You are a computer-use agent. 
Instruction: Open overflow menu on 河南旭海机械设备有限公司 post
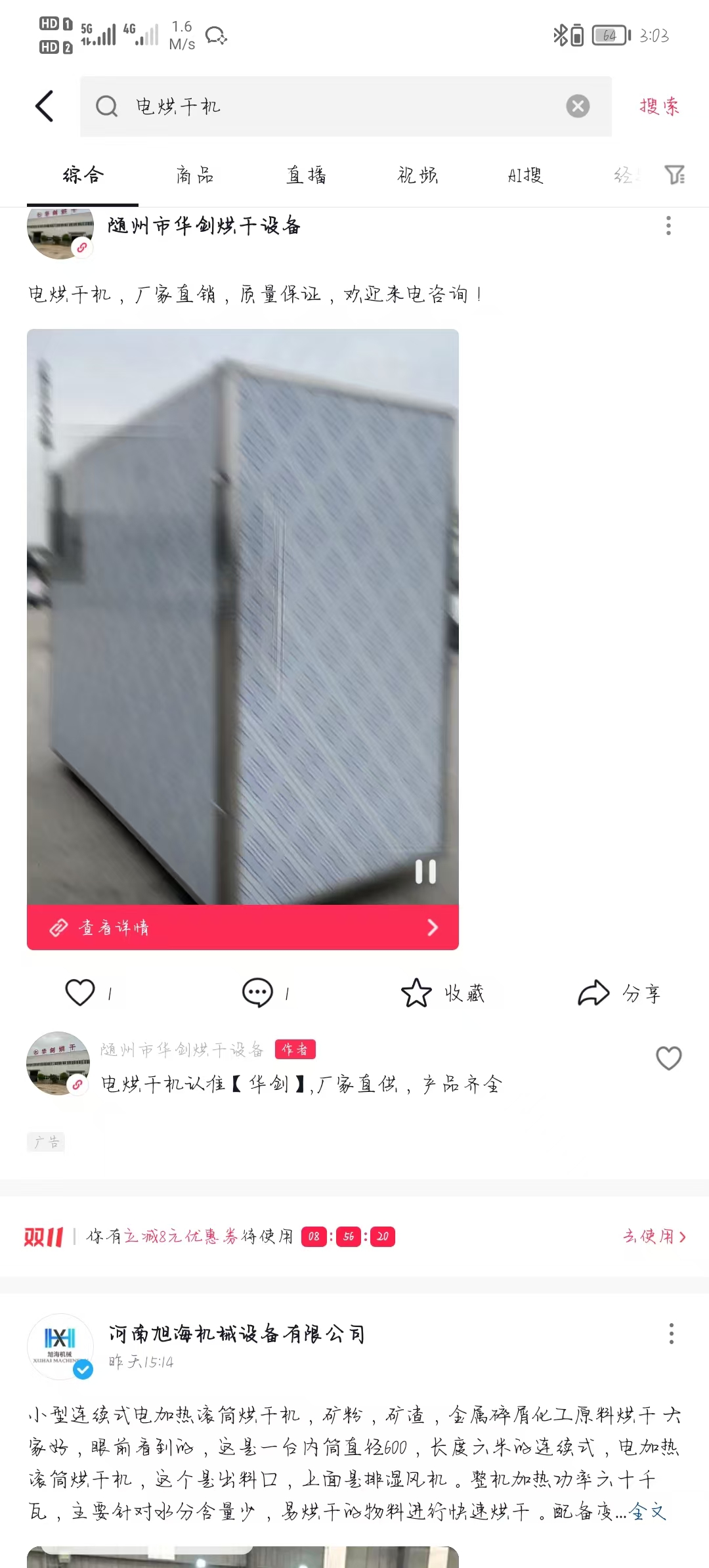[671, 1334]
